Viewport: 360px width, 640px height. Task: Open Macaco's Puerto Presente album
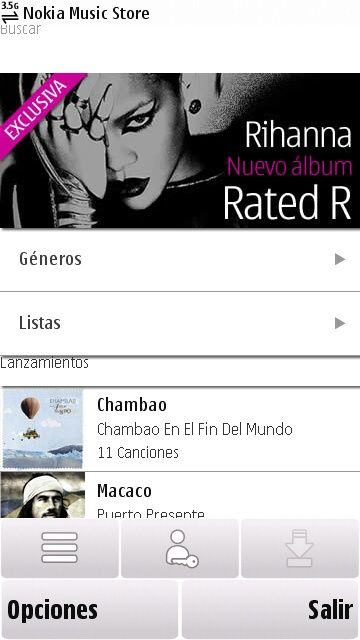point(180,495)
